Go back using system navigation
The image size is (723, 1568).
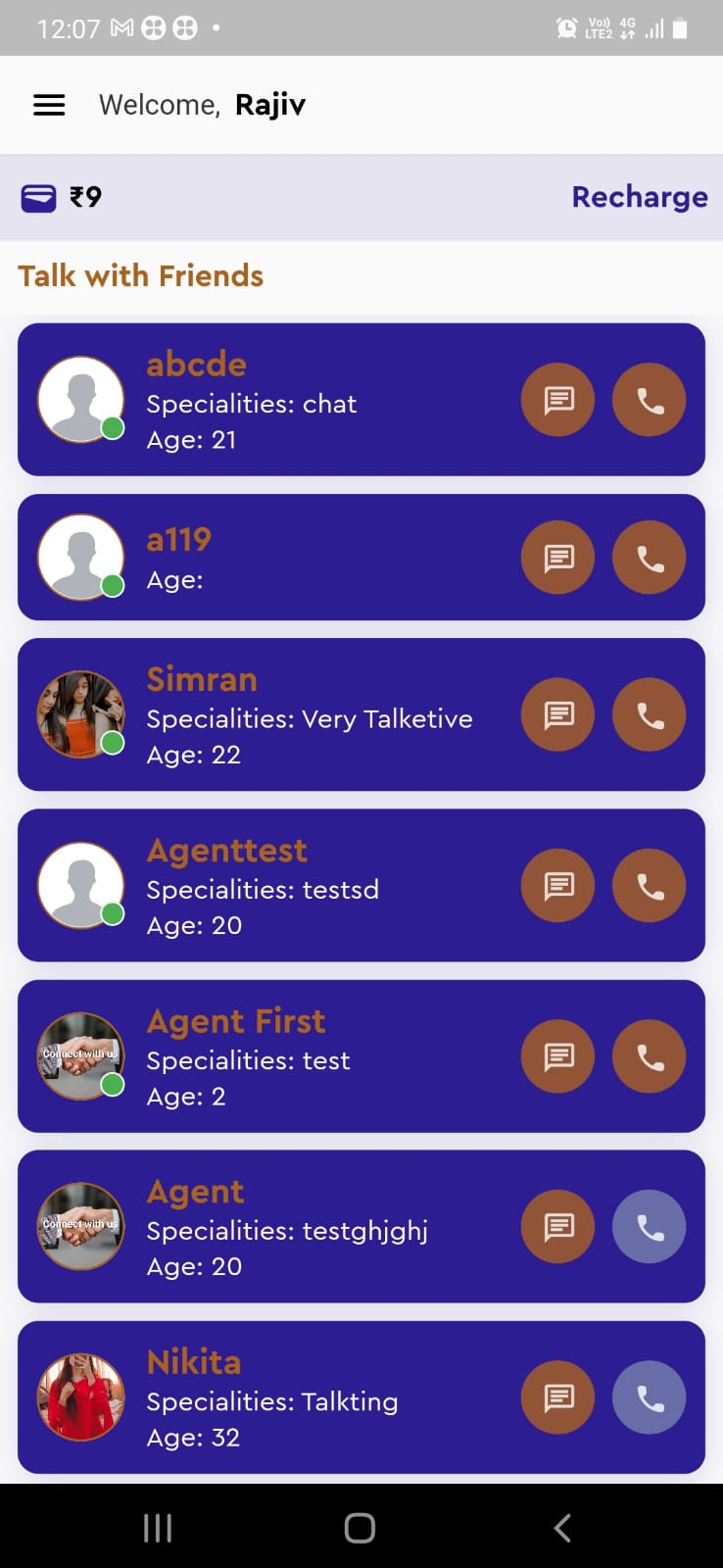coord(562,1527)
